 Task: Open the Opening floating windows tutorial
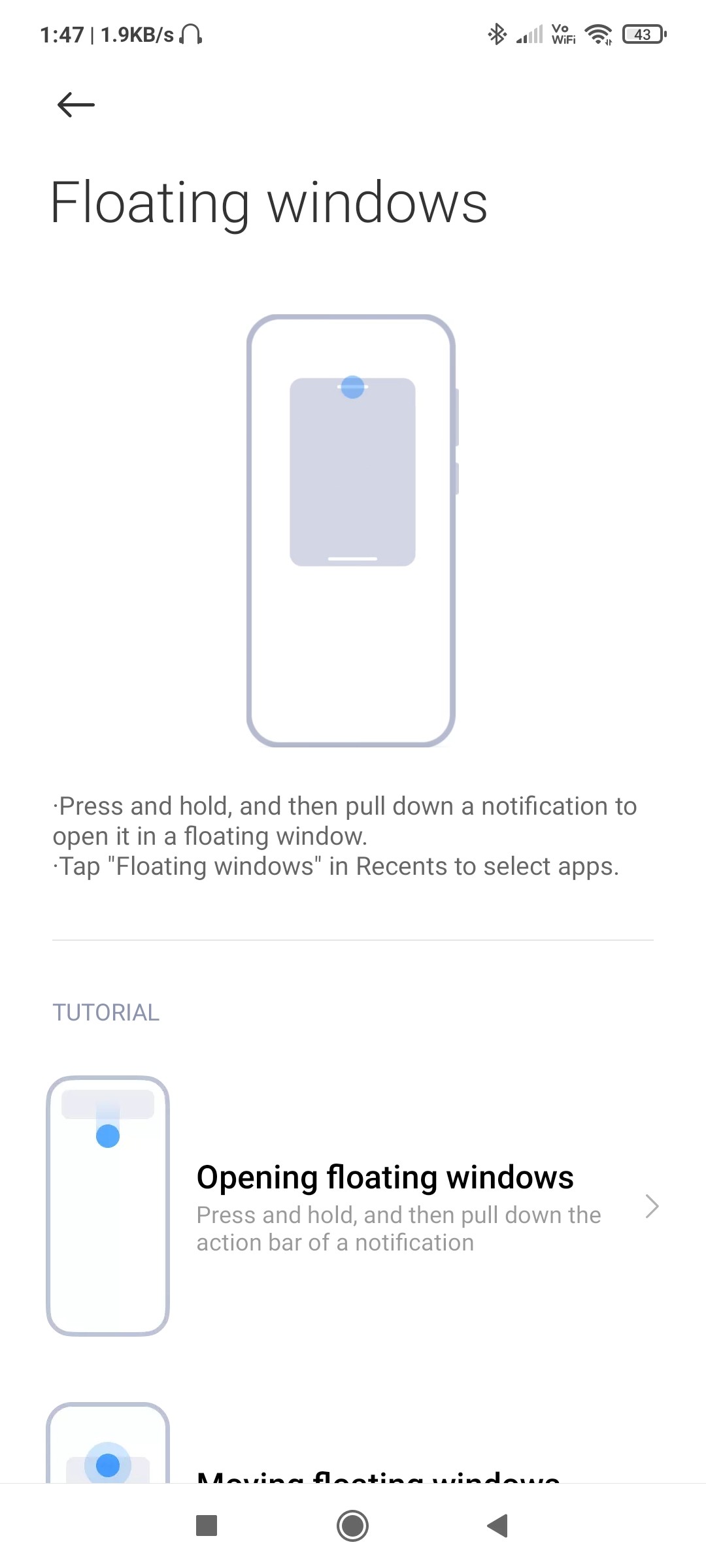(353, 1206)
